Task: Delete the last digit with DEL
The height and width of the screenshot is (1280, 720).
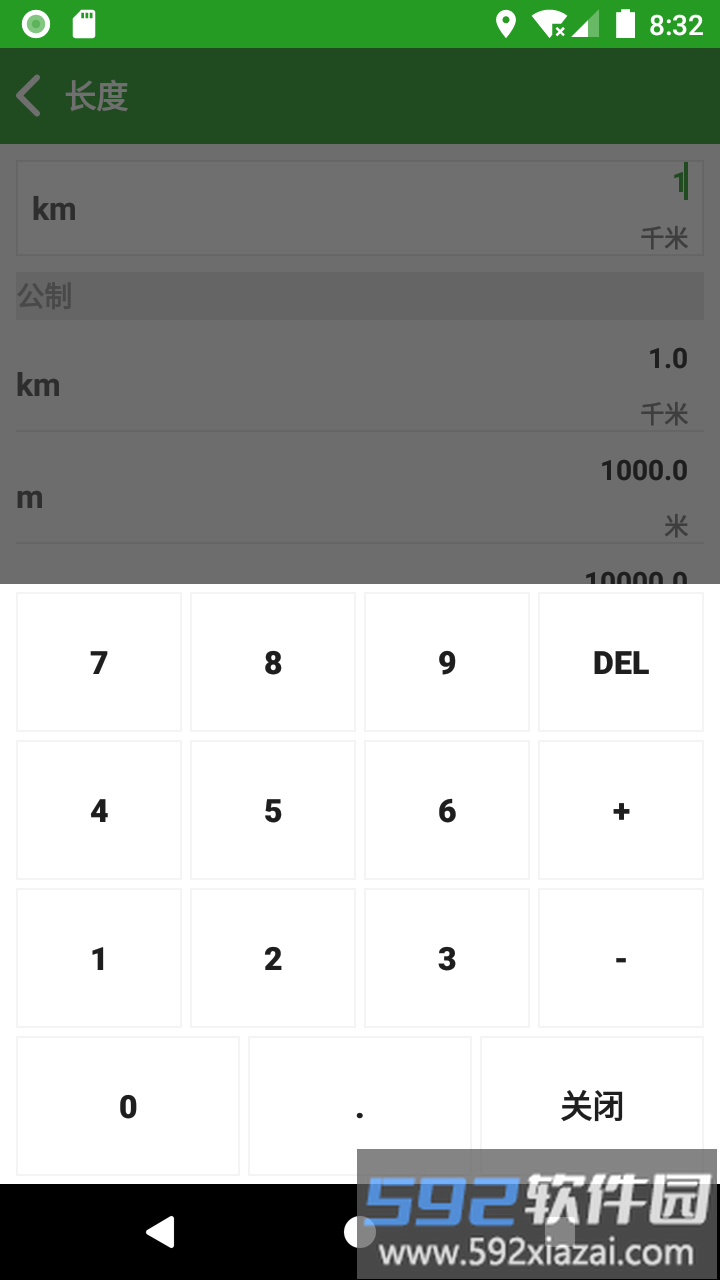Action: pos(621,662)
